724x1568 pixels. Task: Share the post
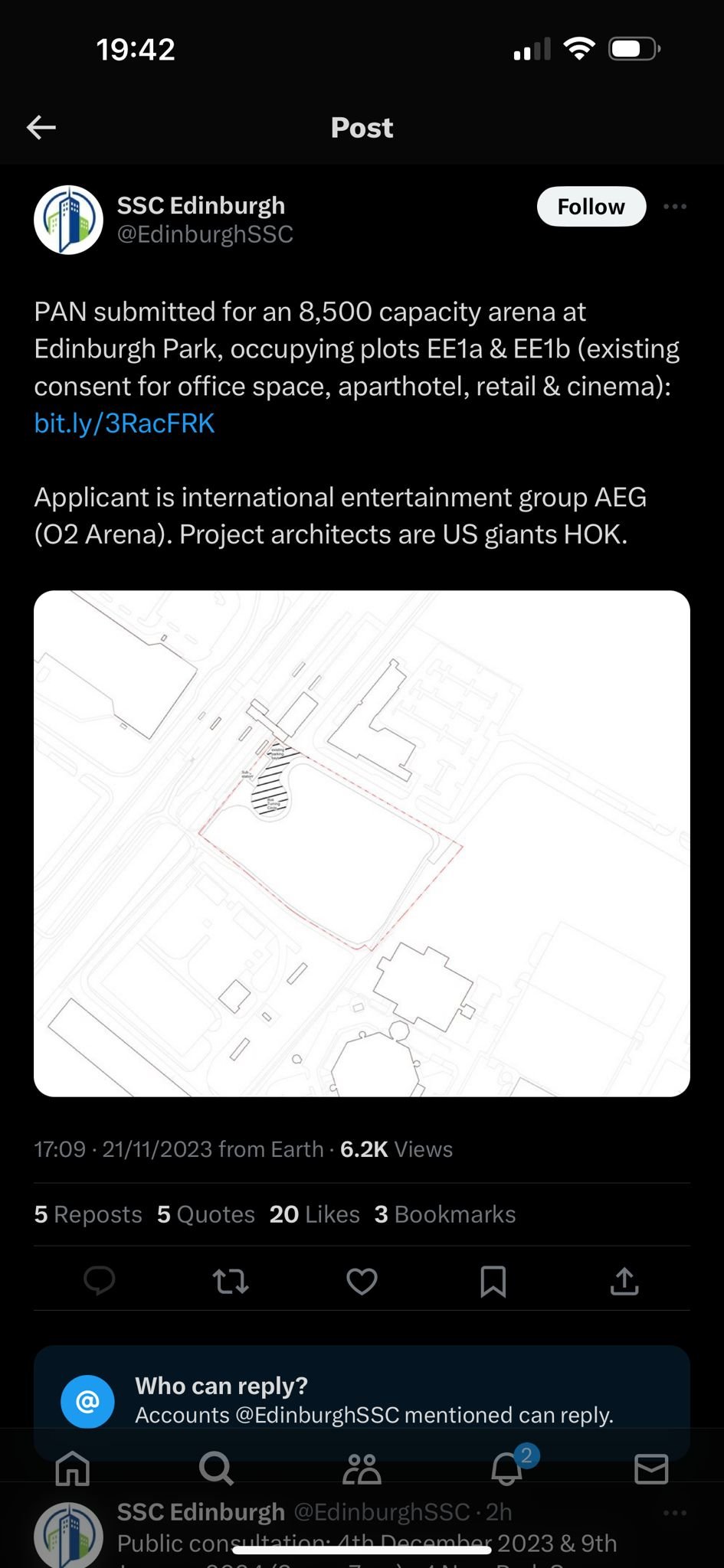[624, 1280]
